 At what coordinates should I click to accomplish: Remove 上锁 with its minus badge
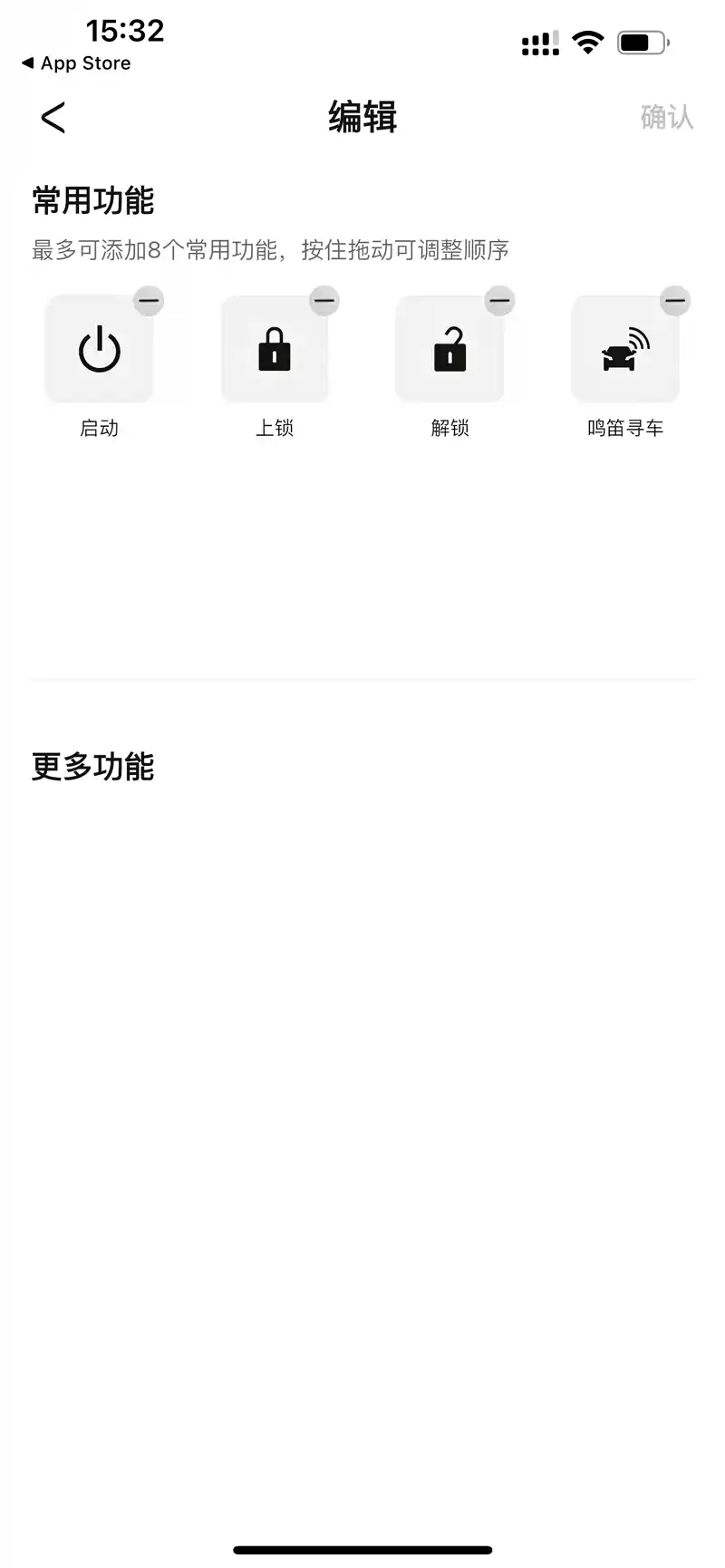324,301
